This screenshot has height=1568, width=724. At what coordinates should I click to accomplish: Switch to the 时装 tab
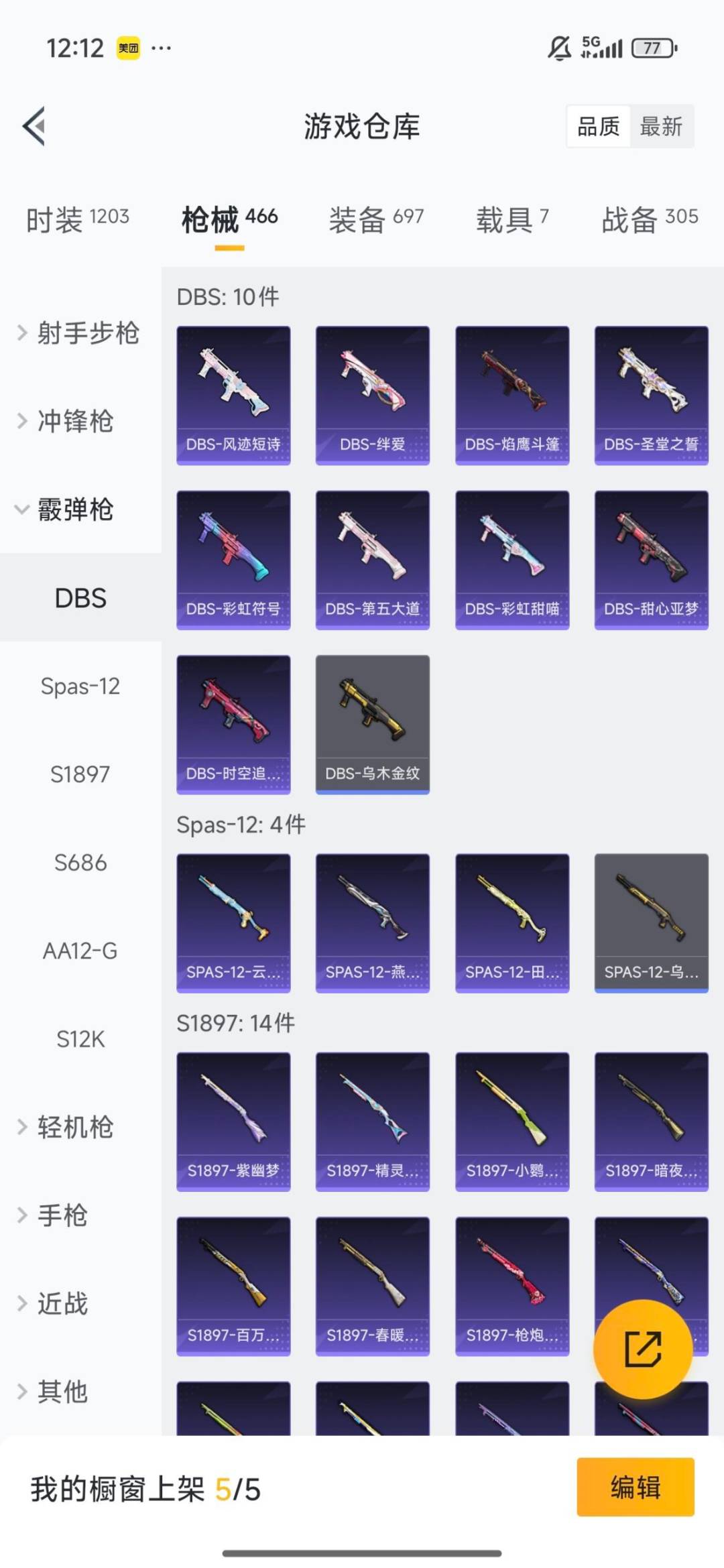pos(77,219)
